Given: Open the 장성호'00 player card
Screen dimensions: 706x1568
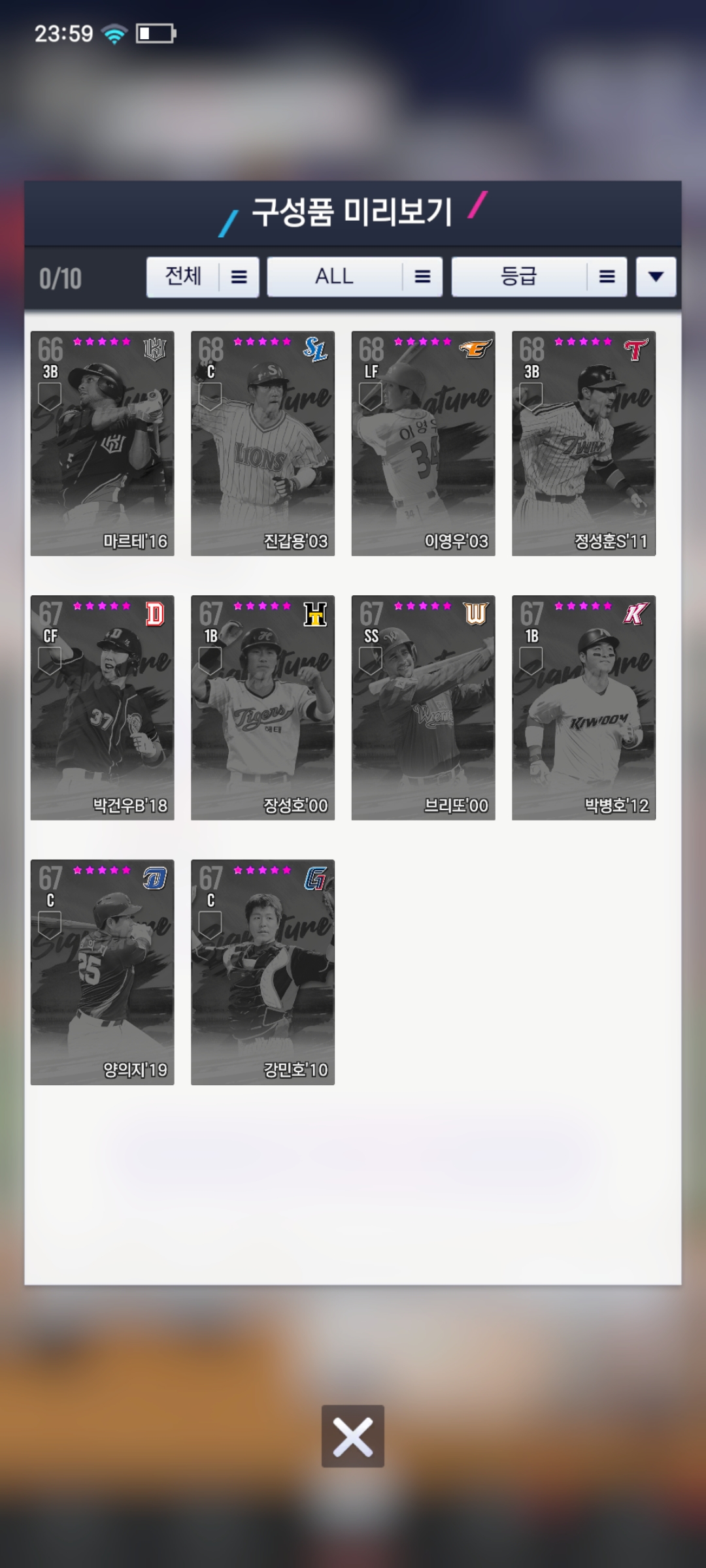Looking at the screenshot, I should point(263,708).
